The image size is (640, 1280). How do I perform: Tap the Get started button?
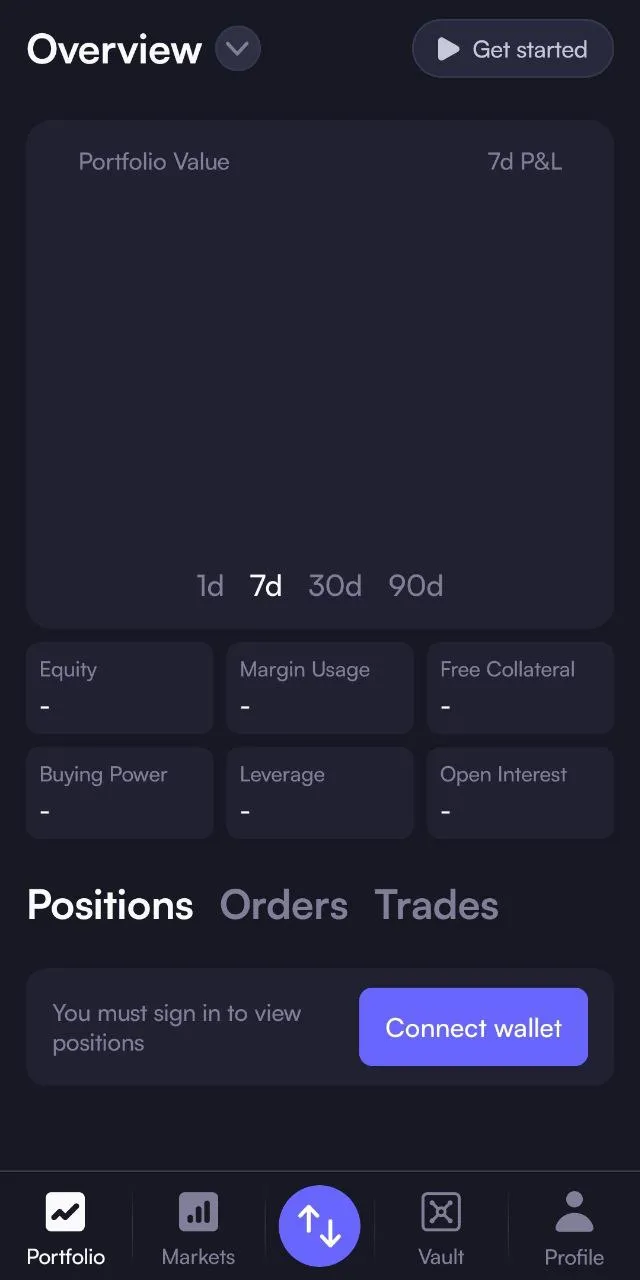(512, 49)
